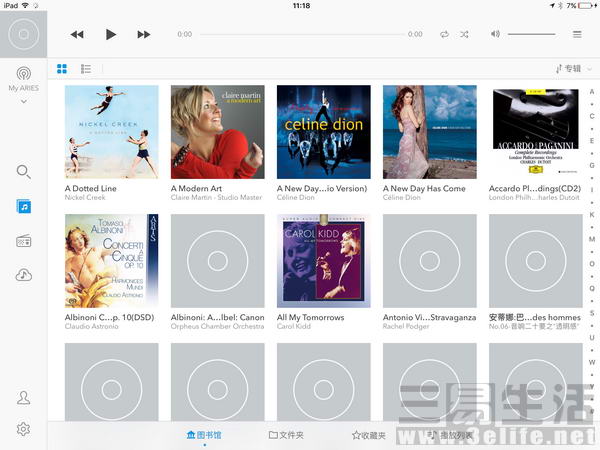This screenshot has height=450, width=600.
Task: Open internet radio in the sidebar
Action: [x=23, y=241]
